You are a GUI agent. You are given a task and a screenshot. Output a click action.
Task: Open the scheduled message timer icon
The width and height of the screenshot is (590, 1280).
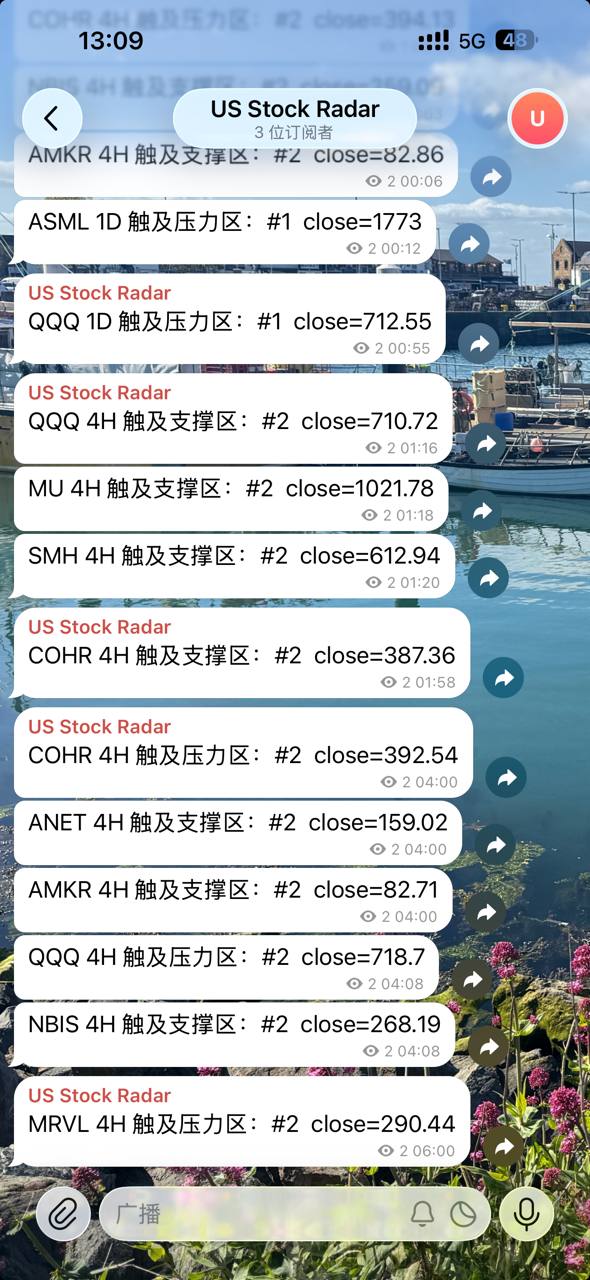pyautogui.click(x=463, y=1214)
